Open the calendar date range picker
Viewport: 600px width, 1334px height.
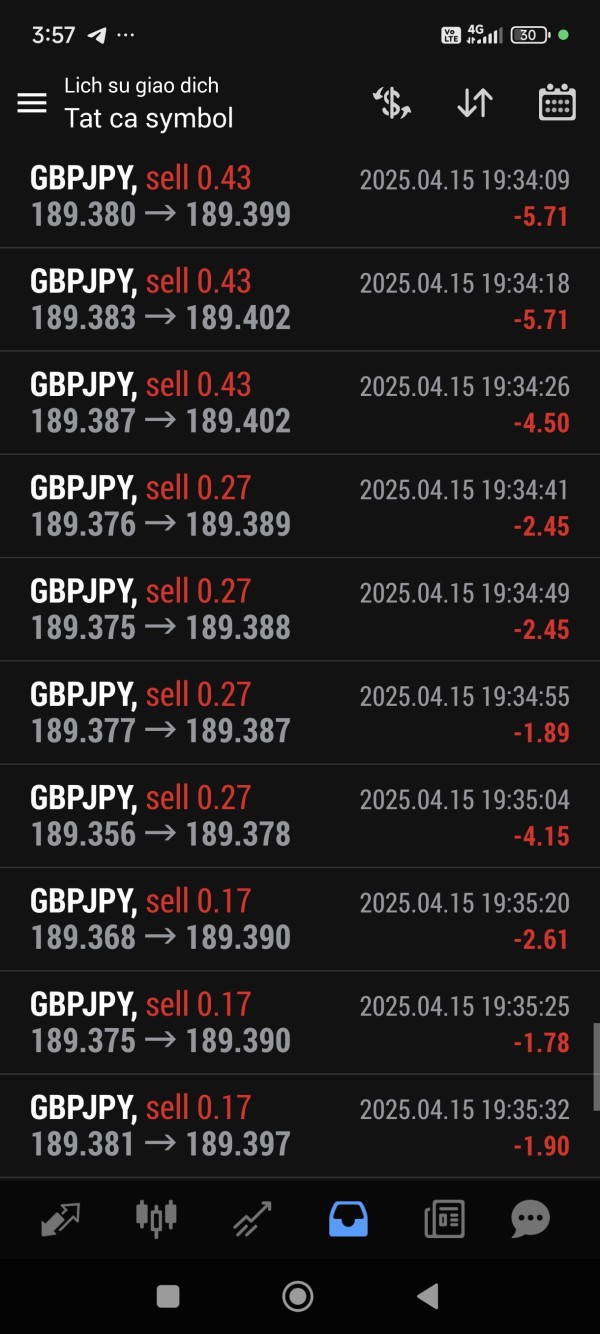(557, 103)
